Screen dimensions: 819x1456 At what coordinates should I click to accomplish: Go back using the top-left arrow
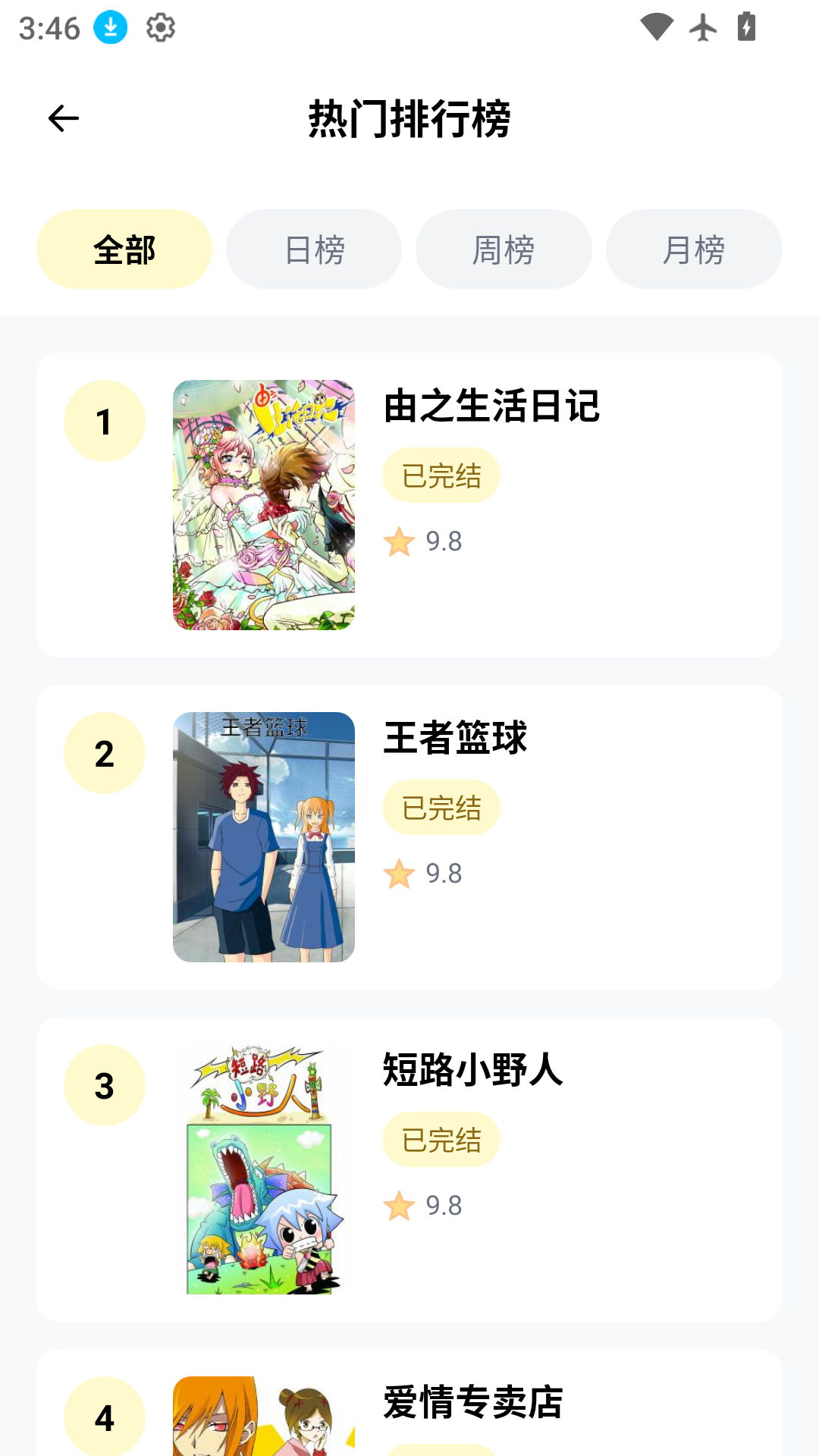(64, 118)
